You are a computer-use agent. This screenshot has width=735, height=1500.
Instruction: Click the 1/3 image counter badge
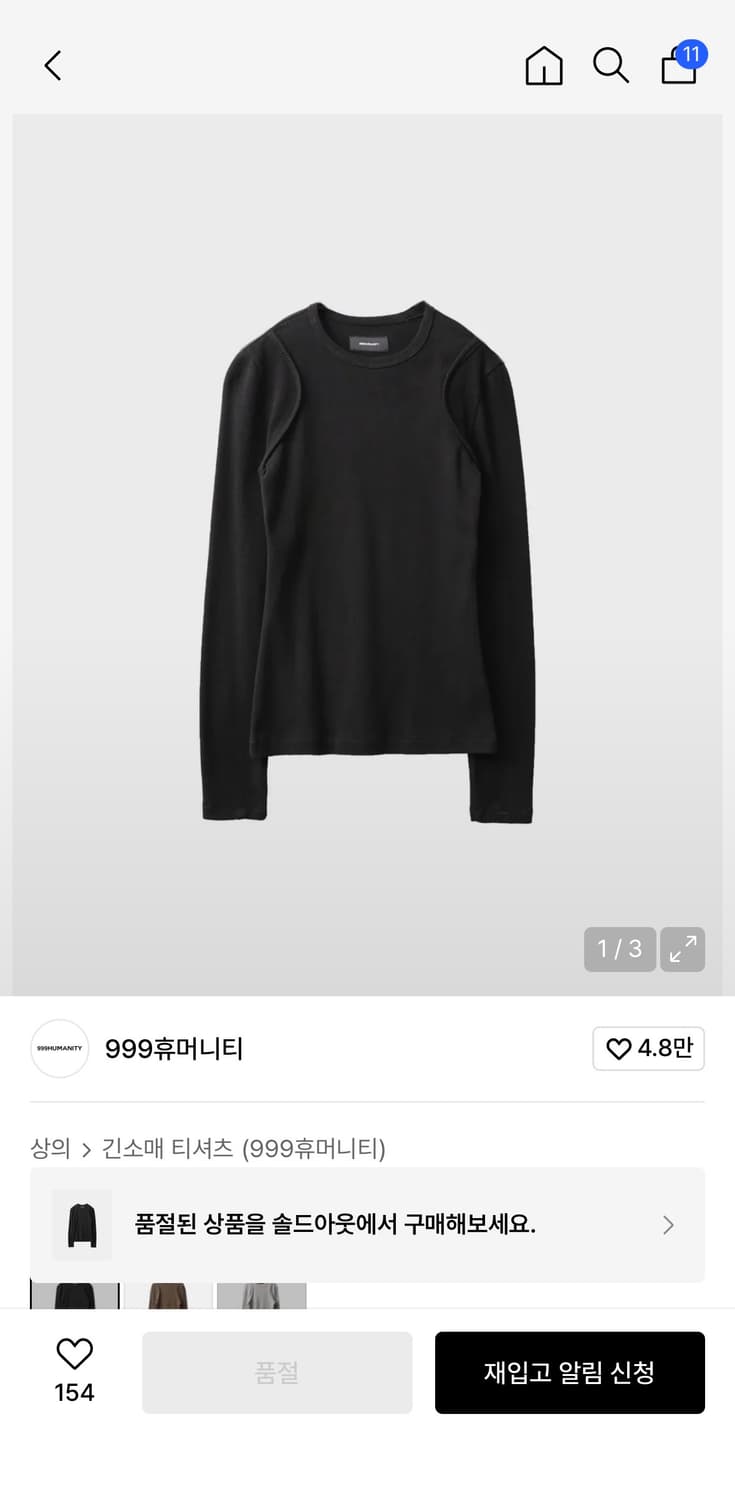click(x=619, y=949)
